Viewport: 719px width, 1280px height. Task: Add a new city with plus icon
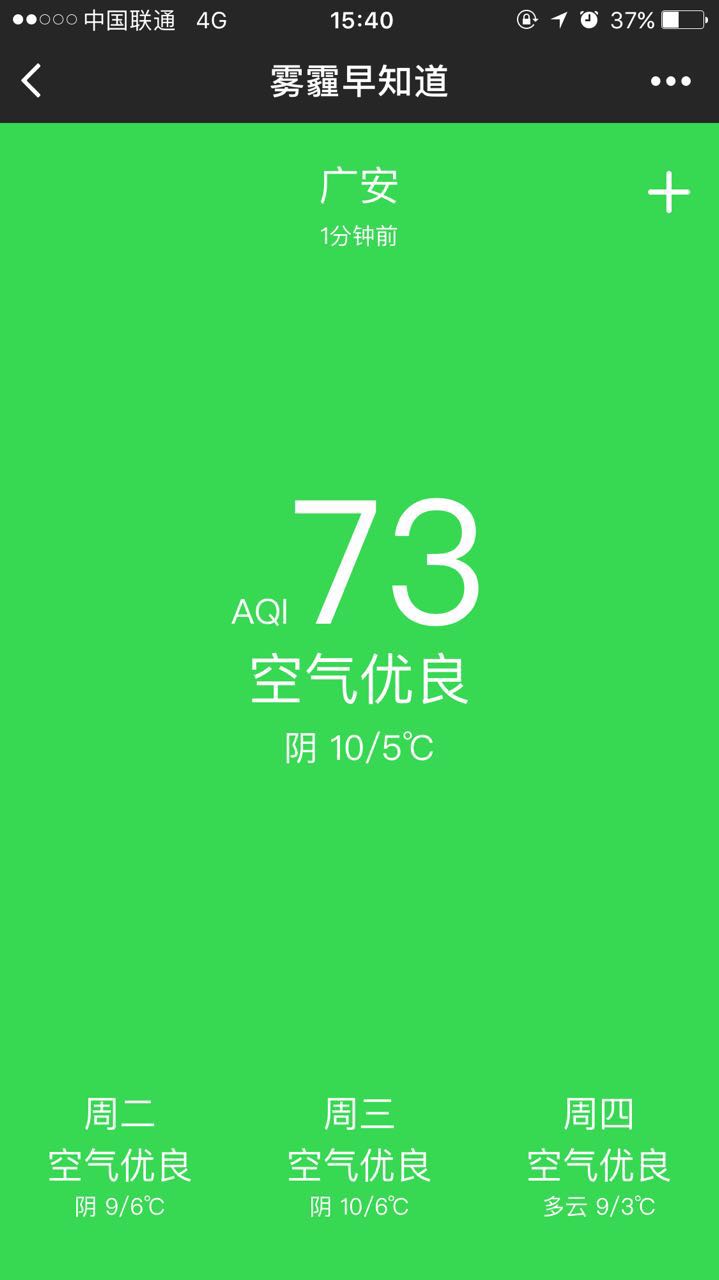click(x=668, y=192)
